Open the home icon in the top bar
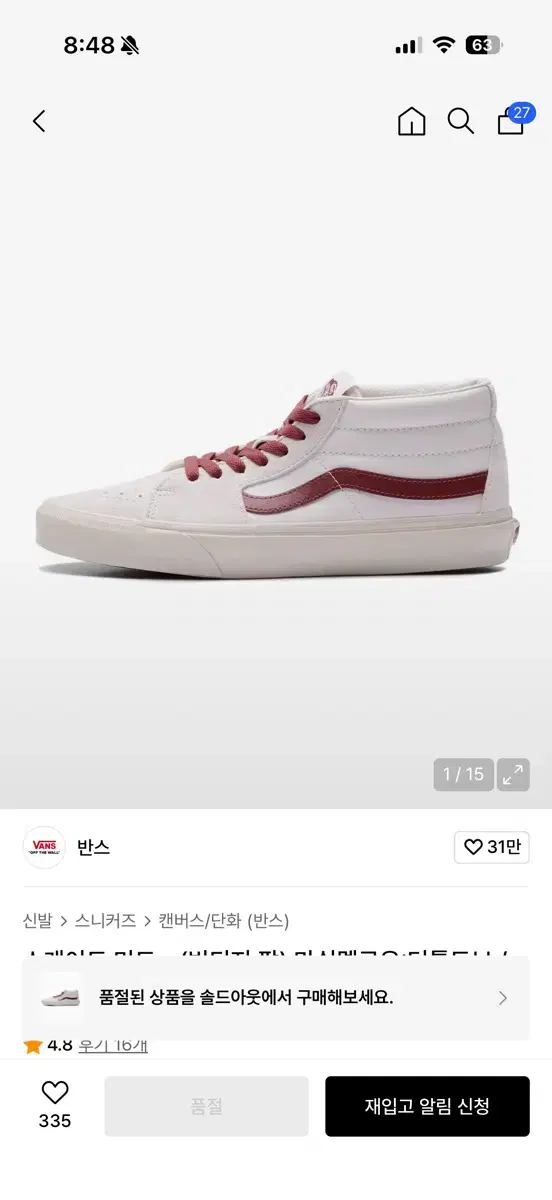The height and width of the screenshot is (1200, 552). click(411, 122)
